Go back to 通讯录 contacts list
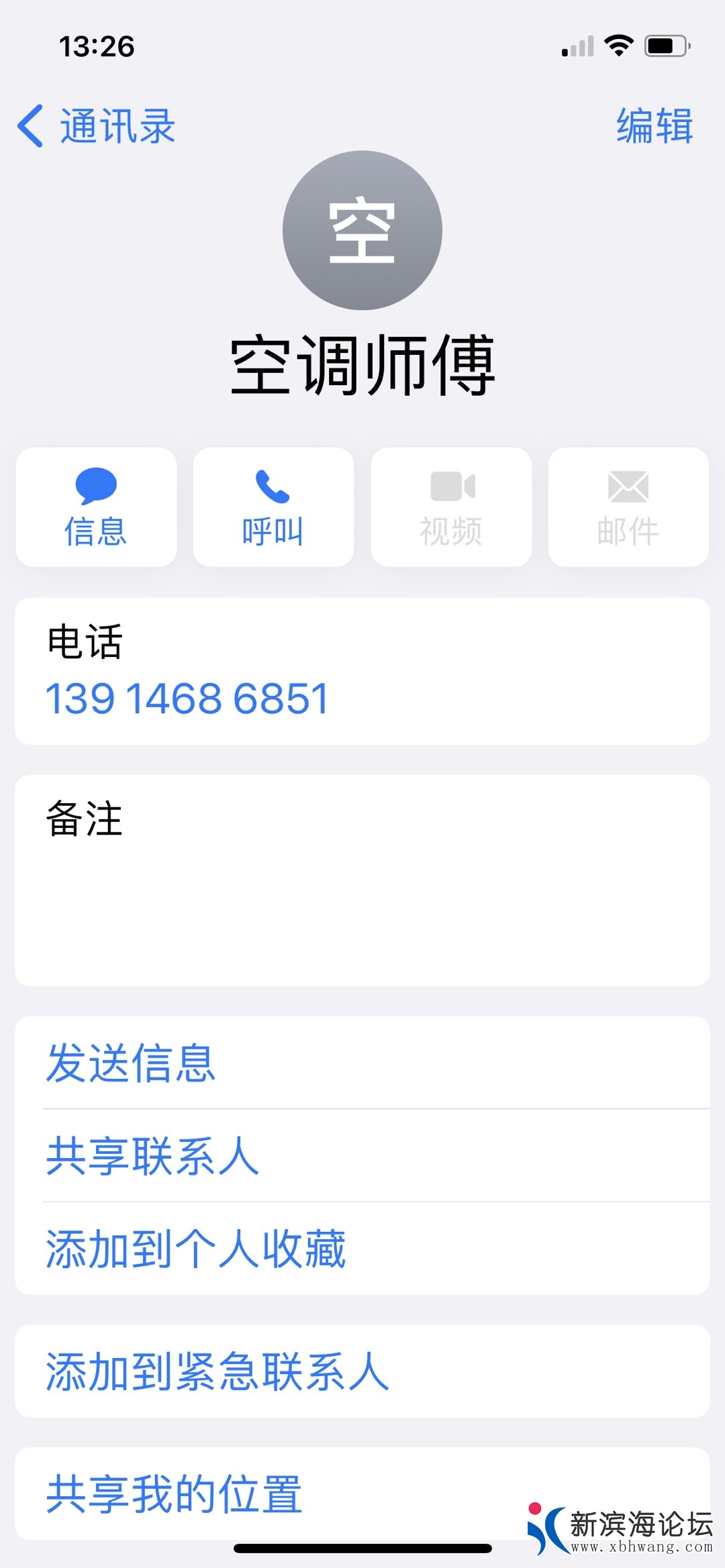This screenshot has width=725, height=1568. point(97,126)
